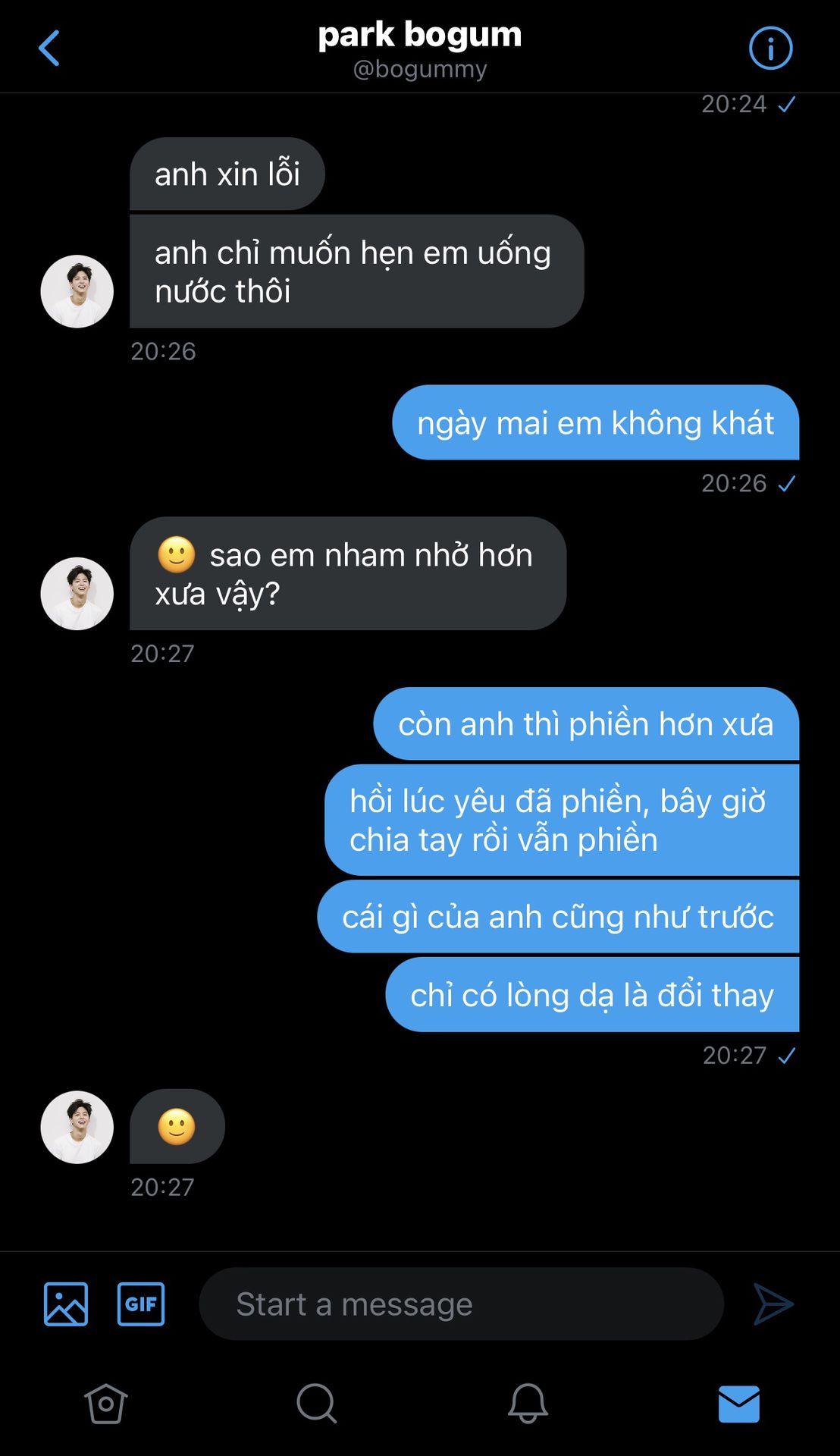This screenshot has height=1456, width=840.
Task: Open the GIF picker
Action: (141, 1304)
